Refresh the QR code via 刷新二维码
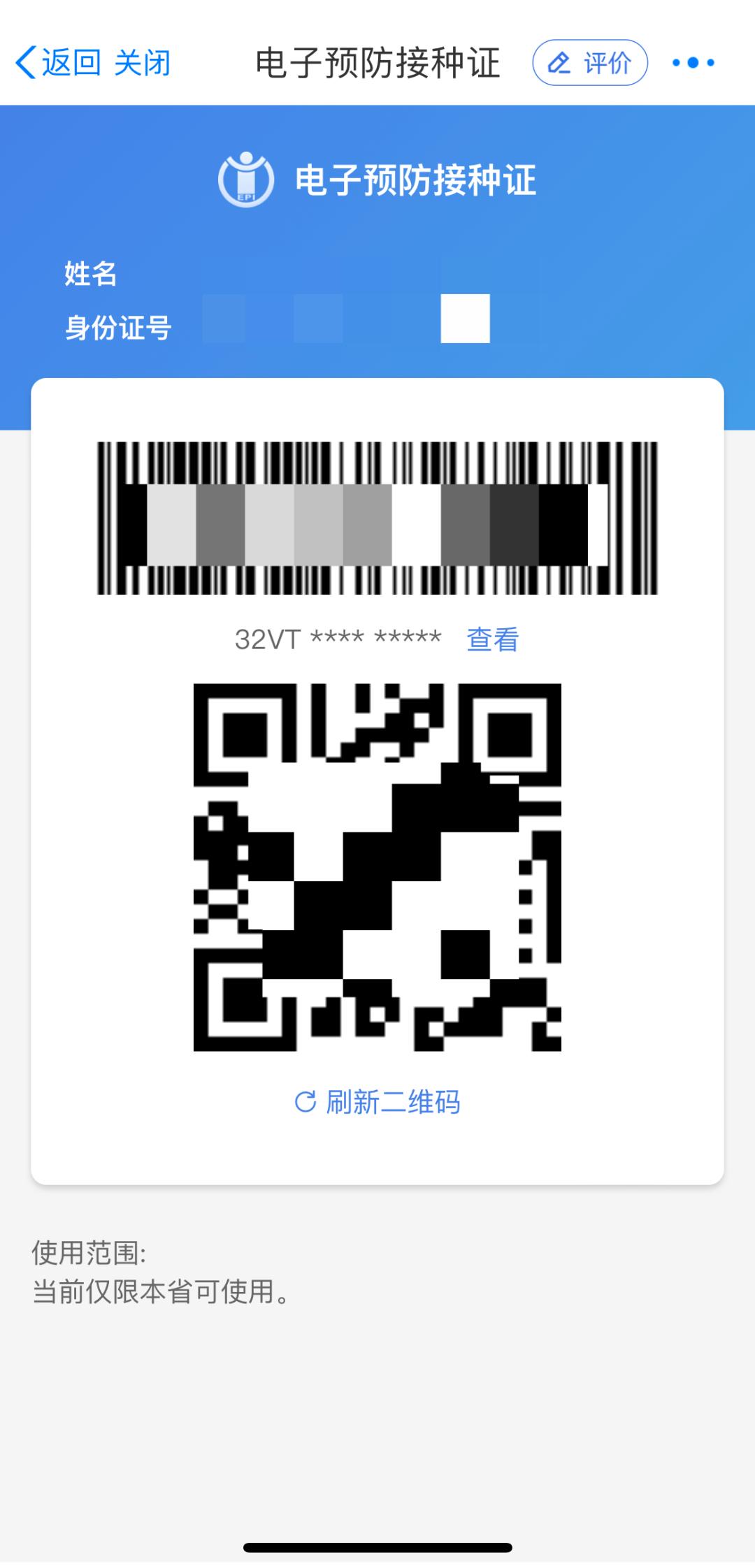This screenshot has width=755, height=1568. click(377, 1102)
